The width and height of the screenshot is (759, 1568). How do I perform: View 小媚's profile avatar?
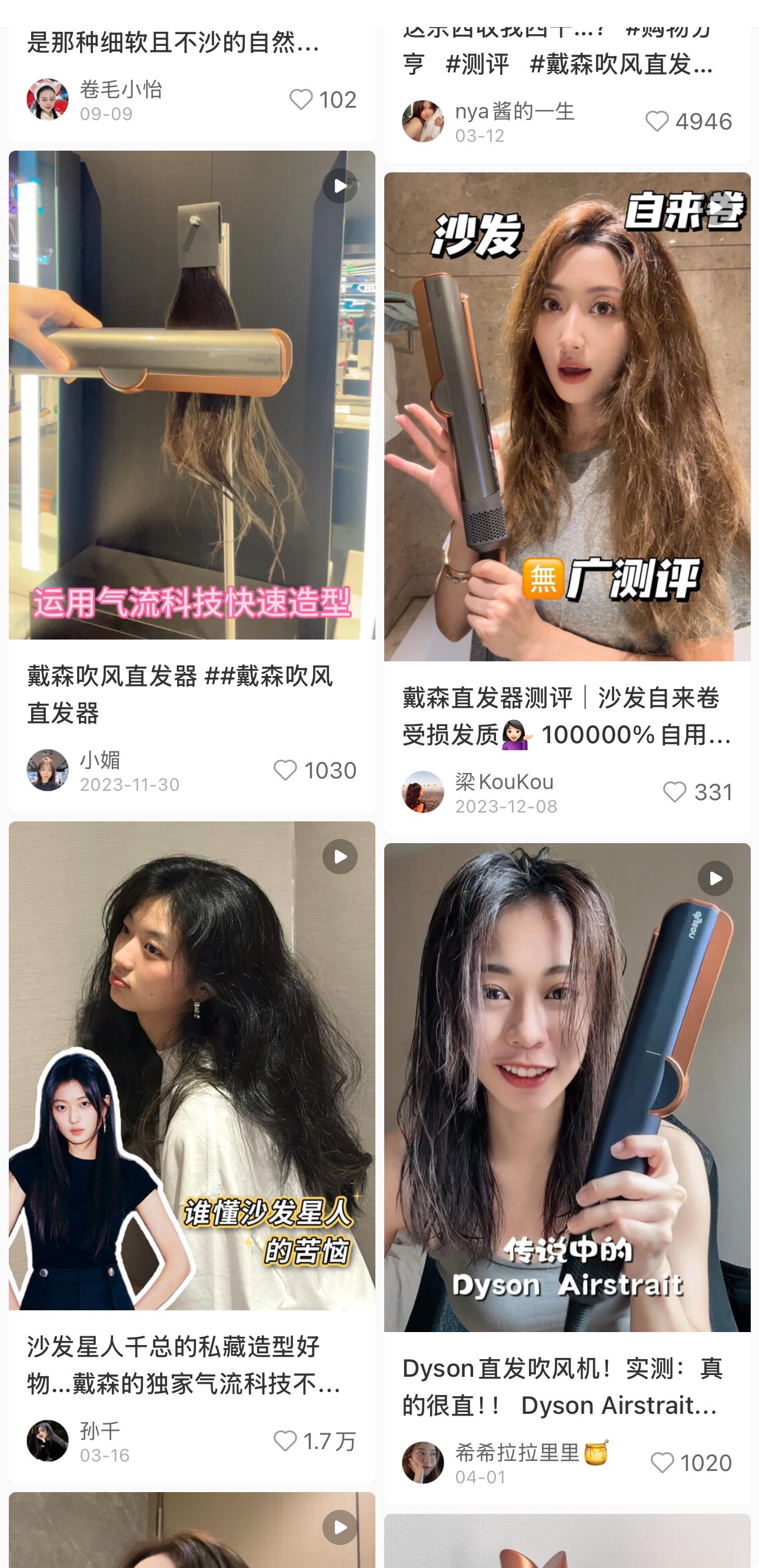coord(48,770)
